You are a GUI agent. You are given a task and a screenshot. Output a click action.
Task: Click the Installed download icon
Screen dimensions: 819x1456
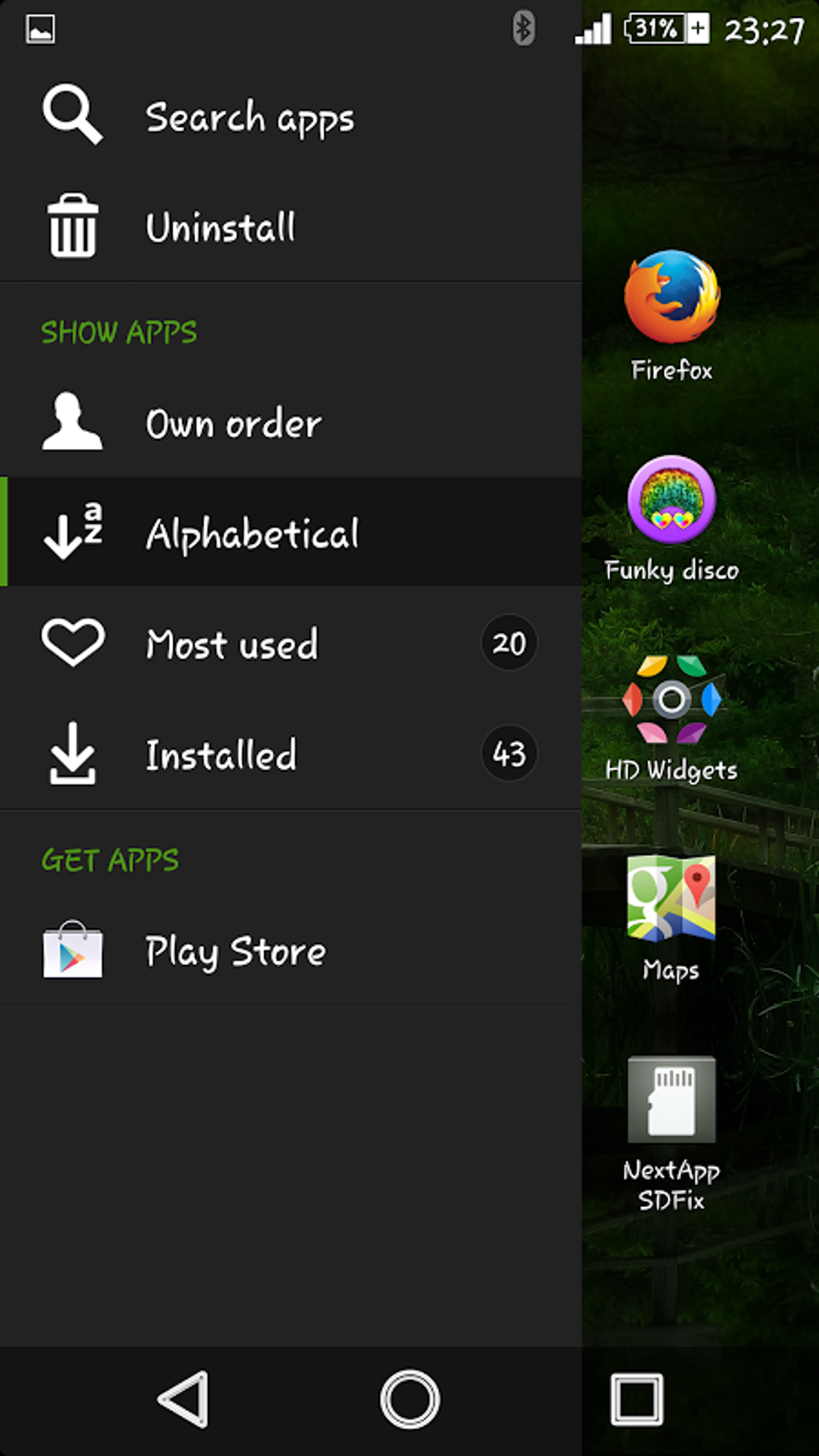tap(72, 753)
